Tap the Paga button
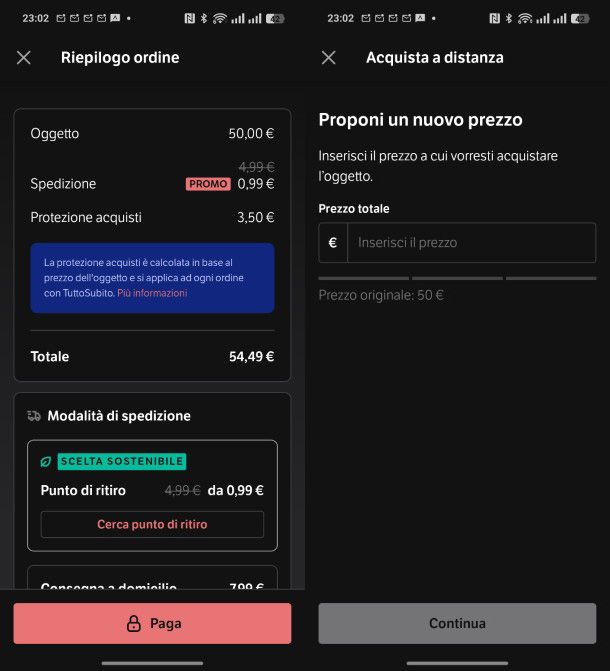610x671 pixels. coord(152,623)
